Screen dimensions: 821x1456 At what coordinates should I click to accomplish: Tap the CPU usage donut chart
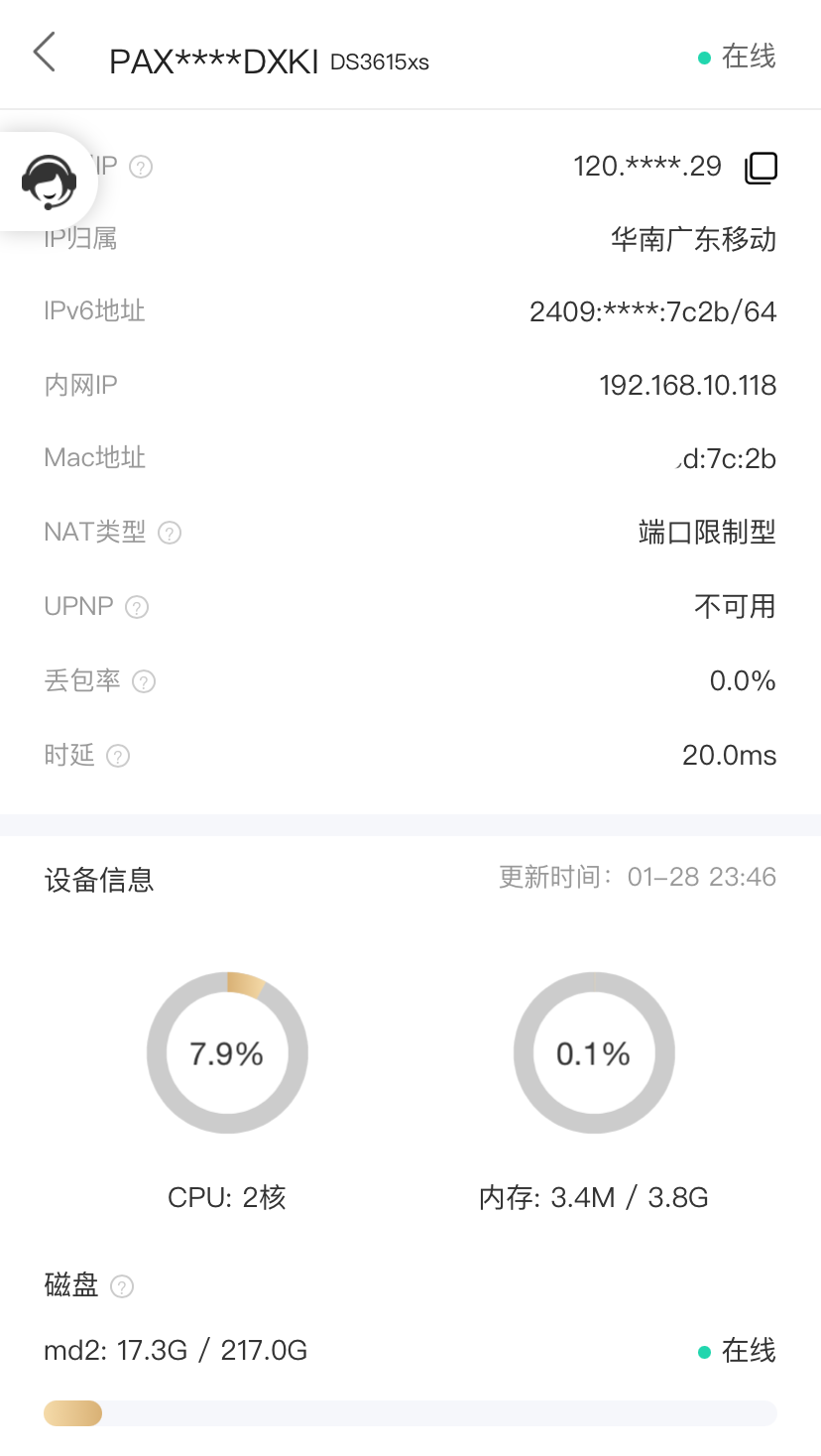coord(227,1052)
